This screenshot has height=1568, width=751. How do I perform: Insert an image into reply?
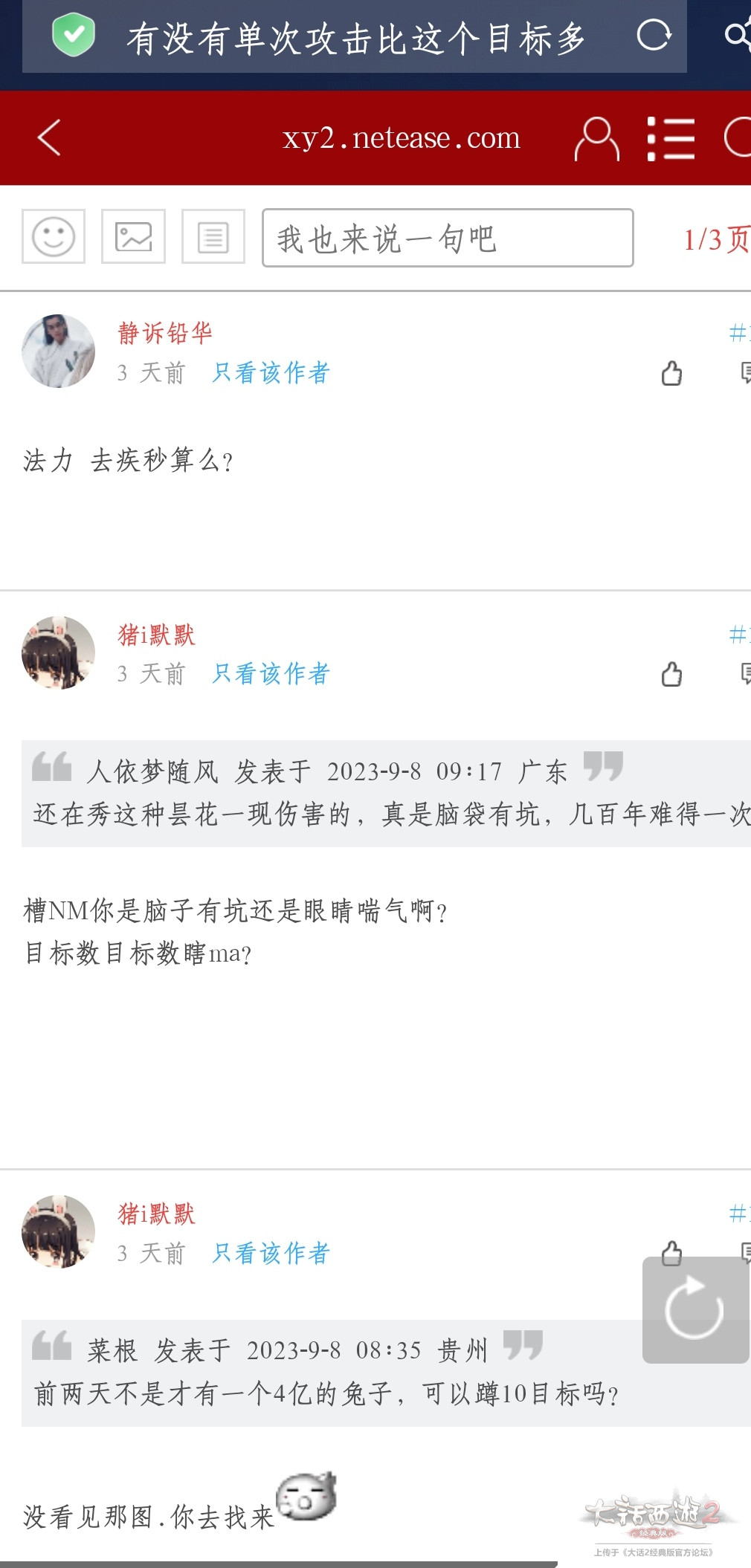(133, 237)
